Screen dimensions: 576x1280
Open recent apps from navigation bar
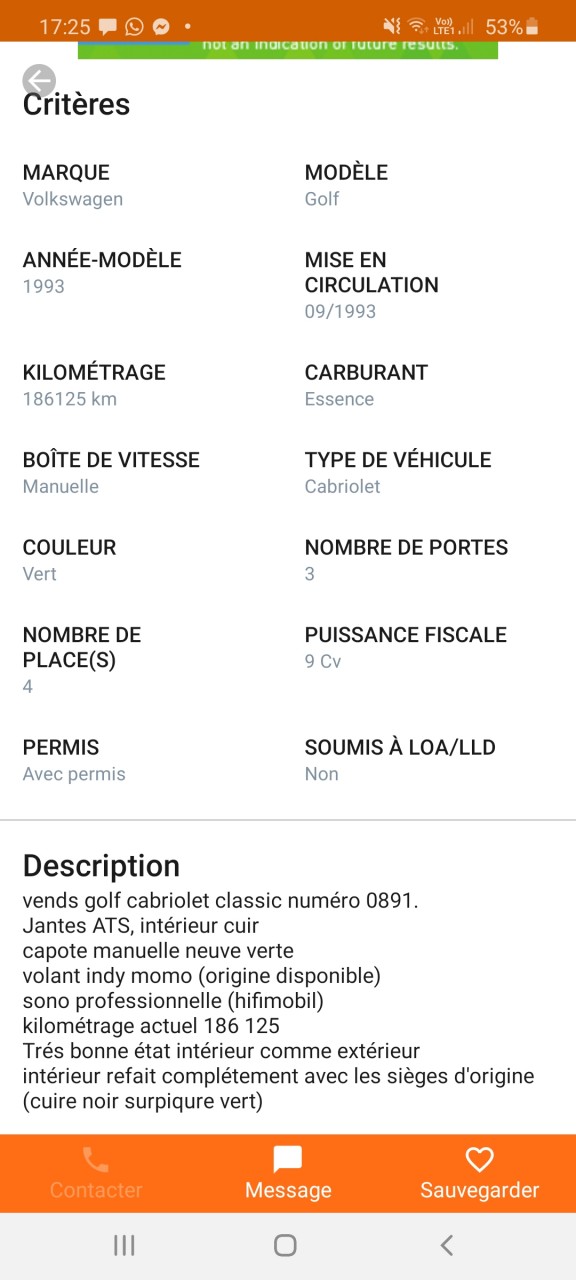(124, 1245)
